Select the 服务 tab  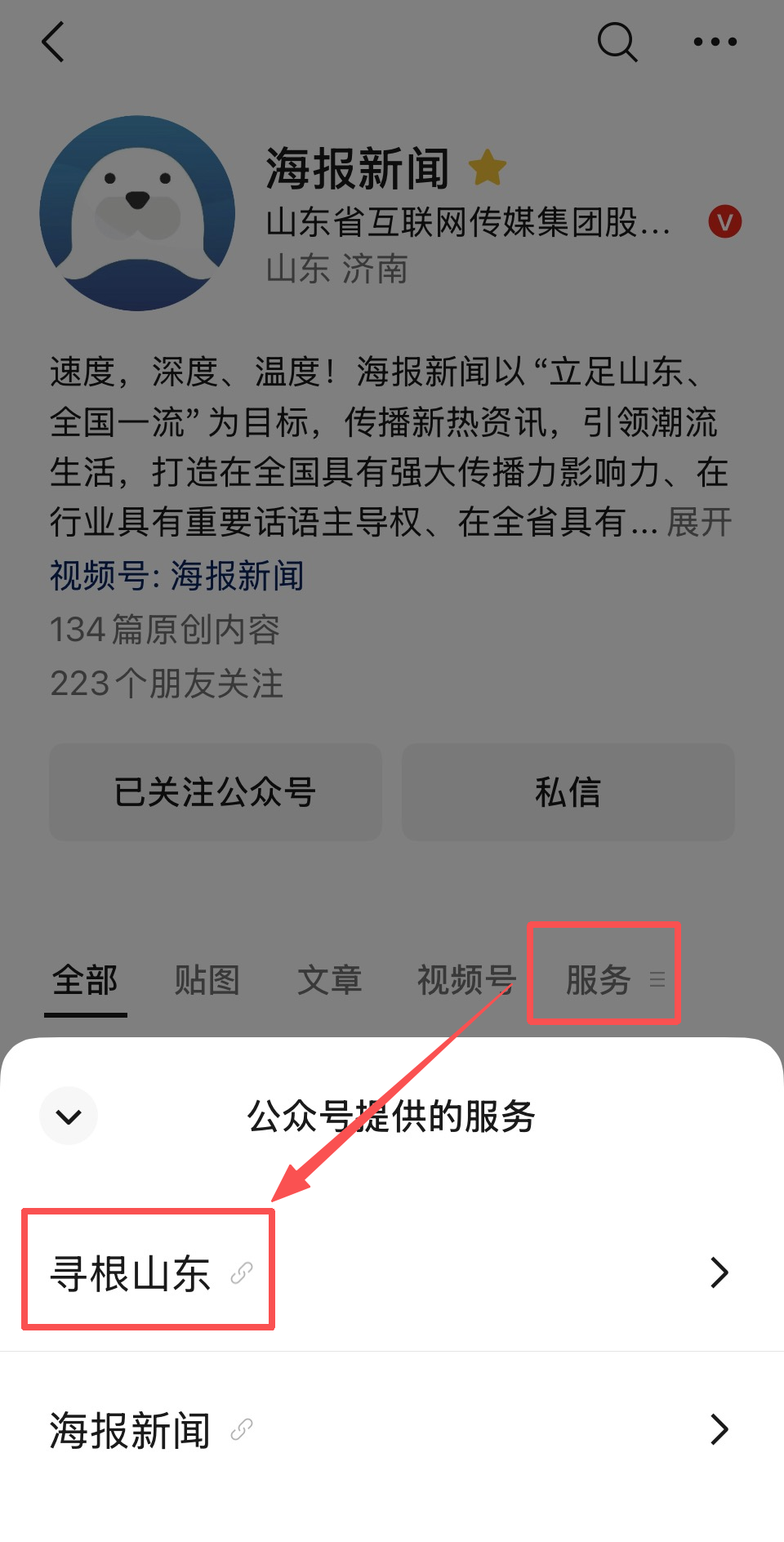(x=604, y=979)
